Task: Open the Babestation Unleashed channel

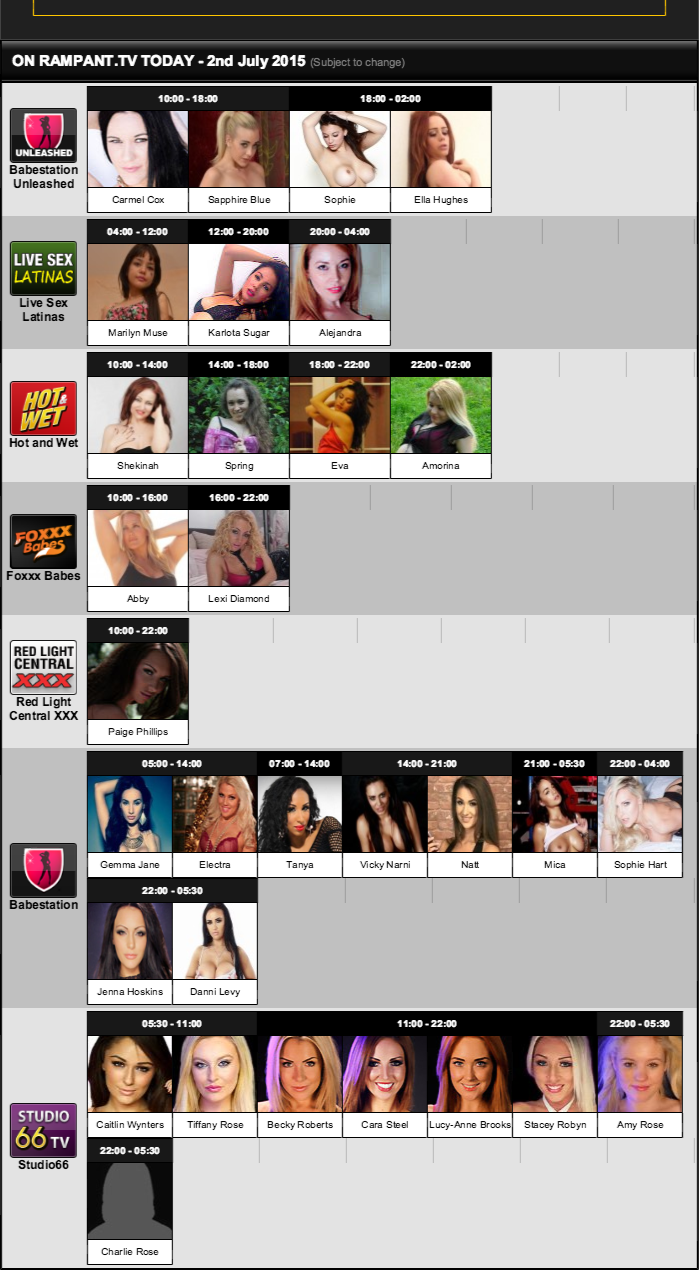Action: click(43, 136)
